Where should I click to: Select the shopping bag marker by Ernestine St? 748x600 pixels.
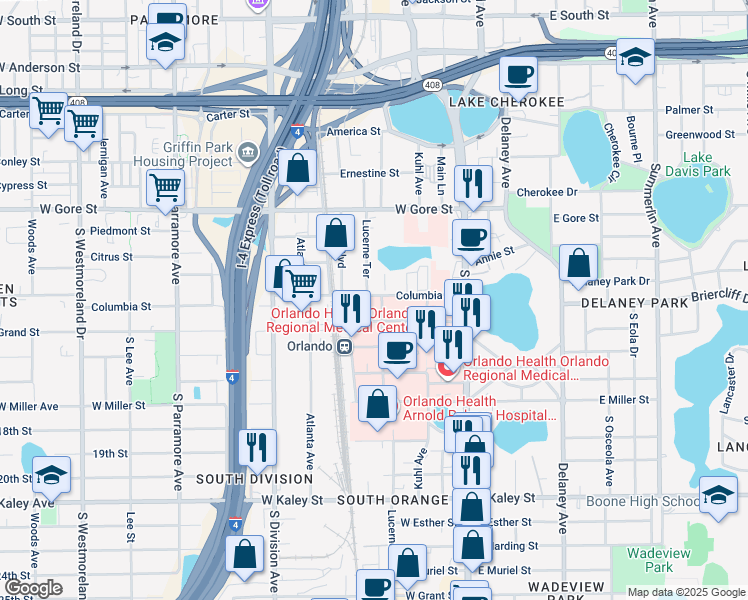[x=297, y=168]
